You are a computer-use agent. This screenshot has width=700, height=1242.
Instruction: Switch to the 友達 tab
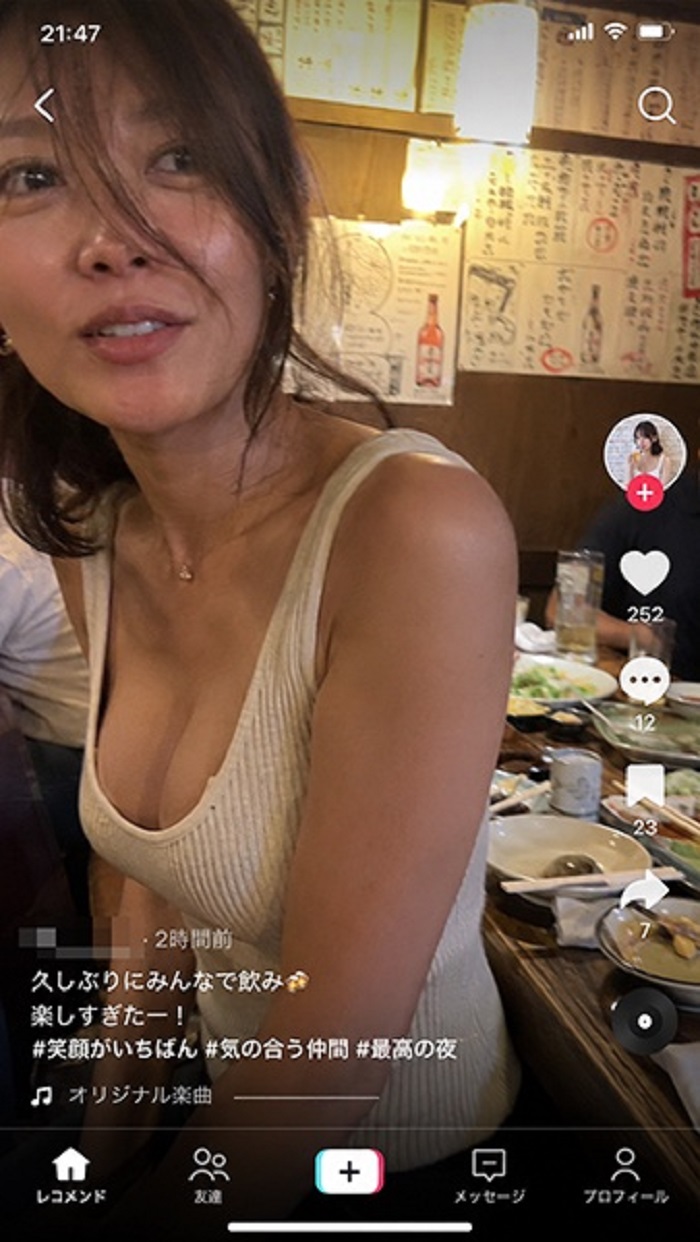[209, 1175]
